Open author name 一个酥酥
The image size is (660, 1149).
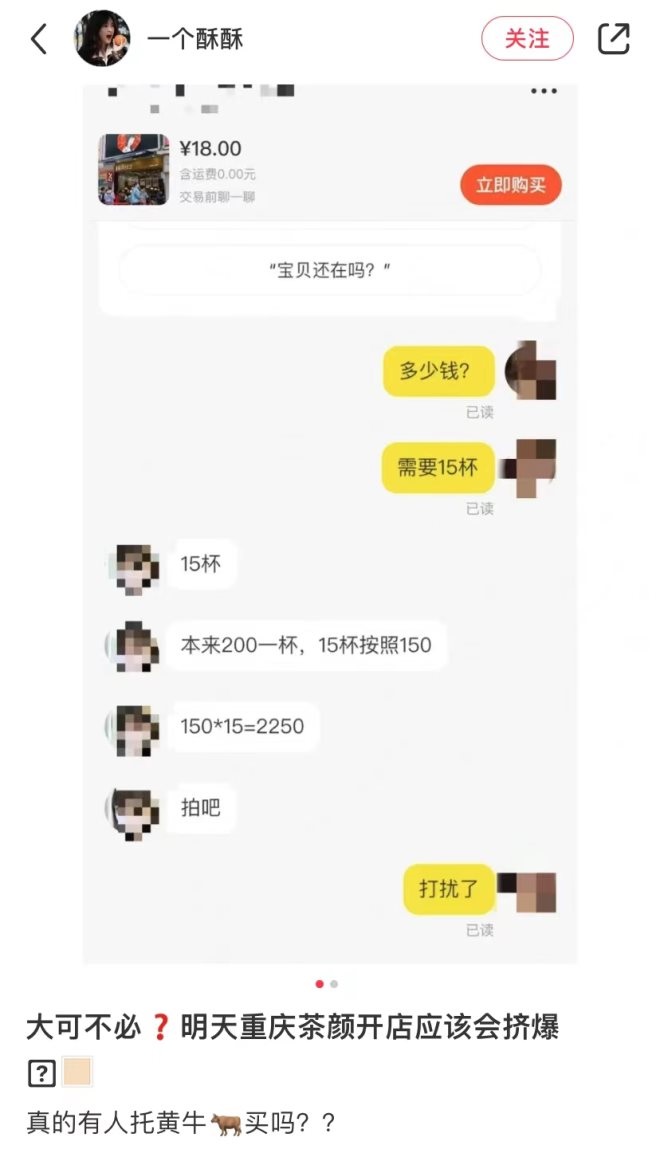pyautogui.click(x=195, y=39)
